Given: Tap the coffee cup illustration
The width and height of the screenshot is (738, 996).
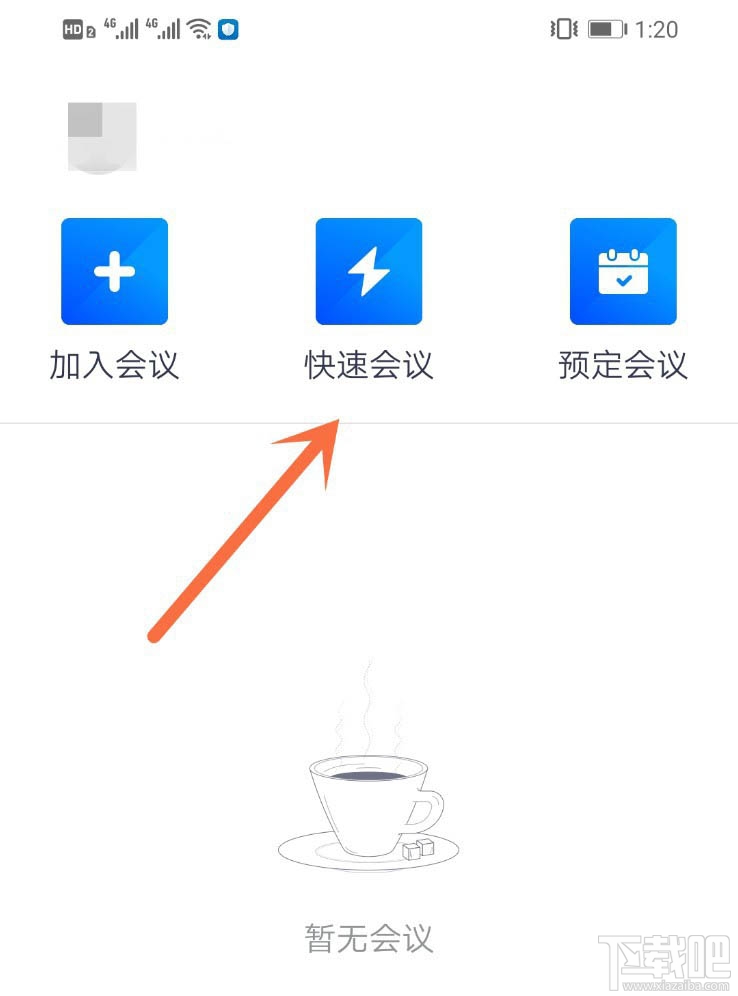Looking at the screenshot, I should [368, 800].
